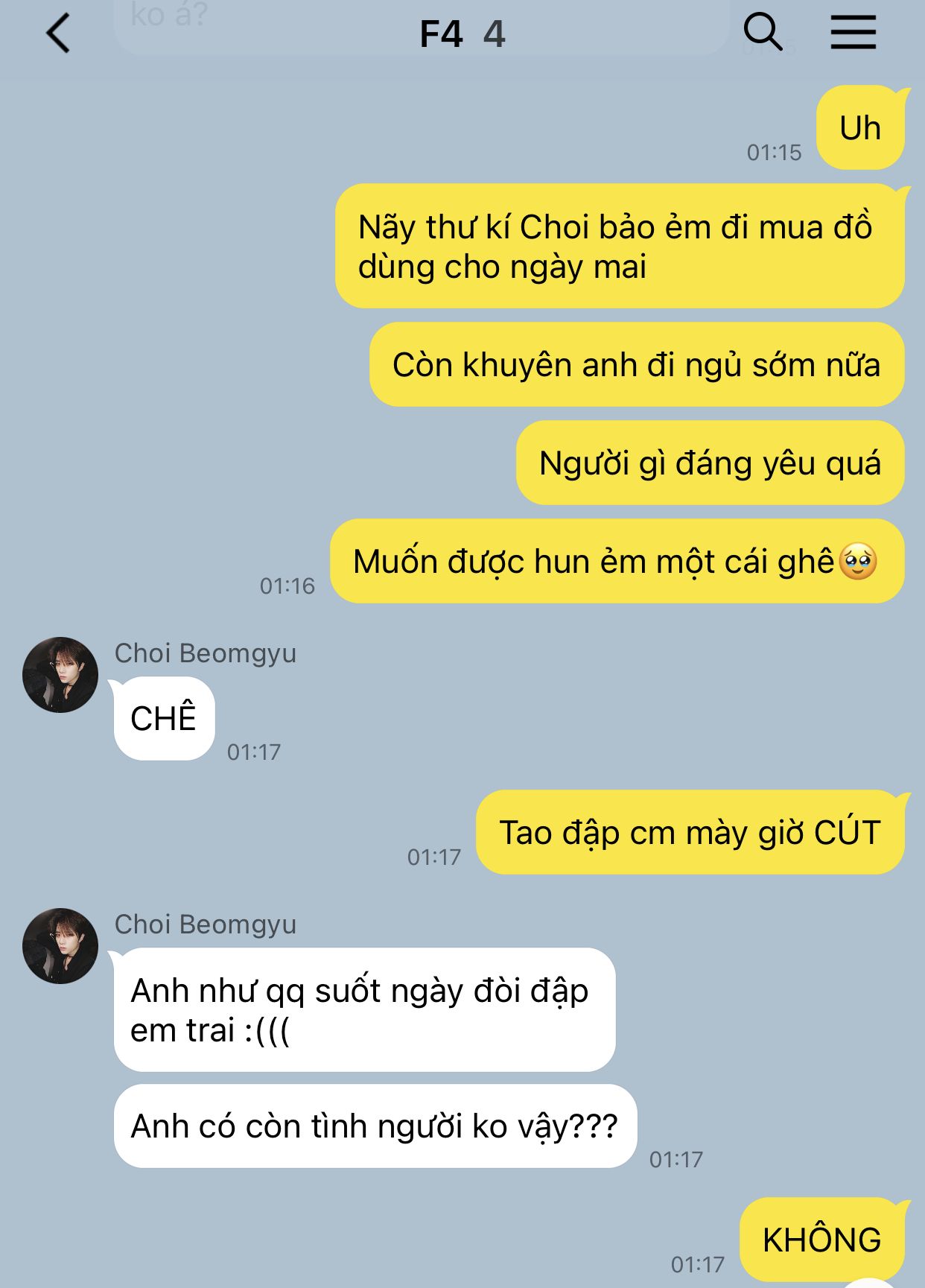Open Choi Beomgyu's avatar above the CHÊ message

tap(60, 675)
